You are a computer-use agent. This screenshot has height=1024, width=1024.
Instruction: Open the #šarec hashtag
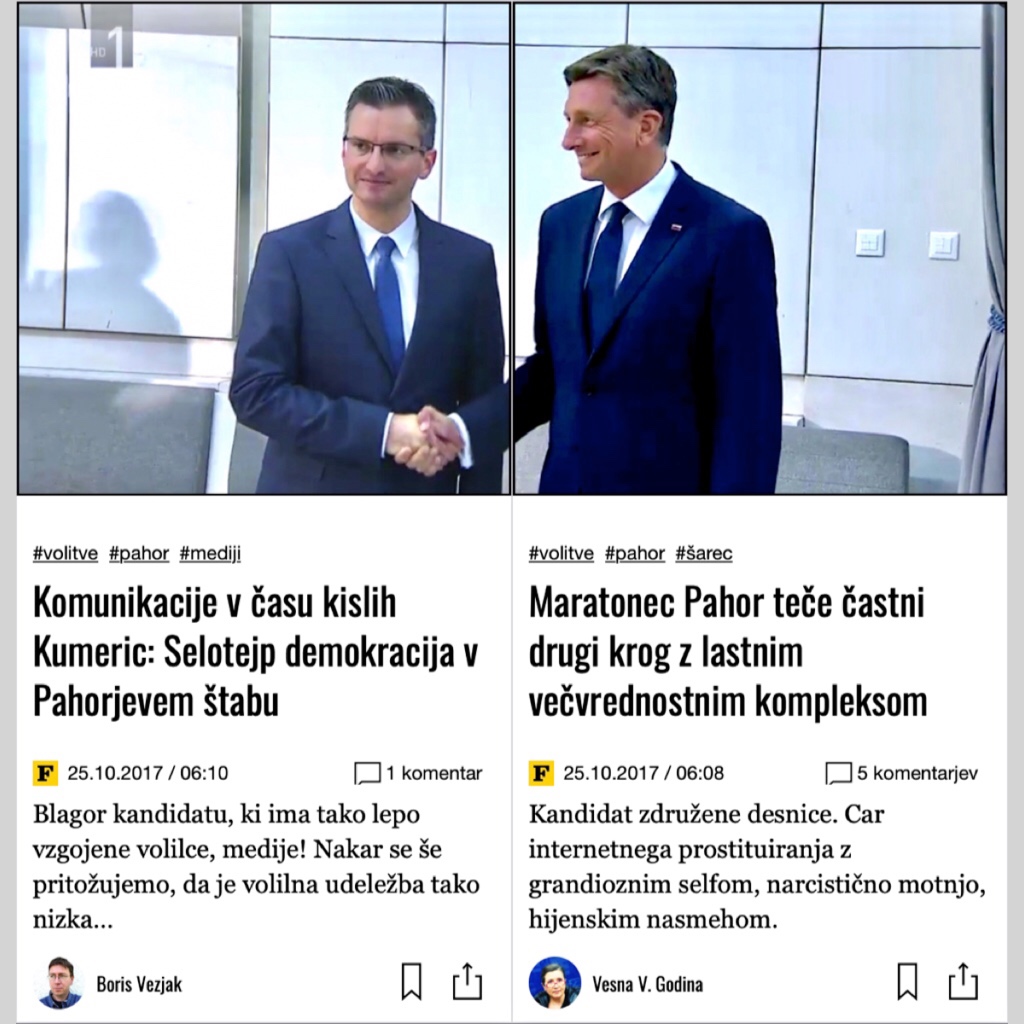pos(703,553)
